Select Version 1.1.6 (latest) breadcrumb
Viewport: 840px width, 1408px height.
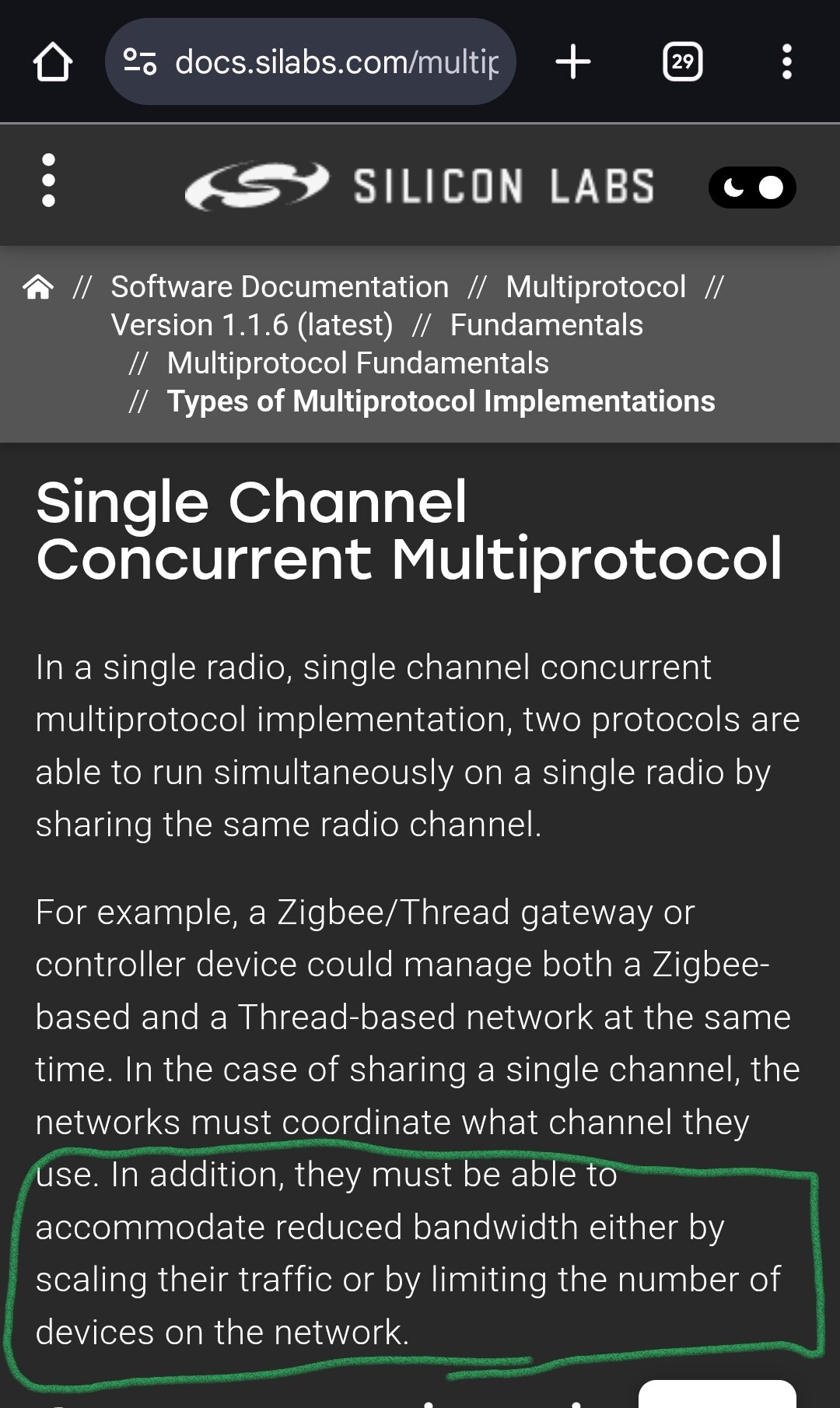coord(252,325)
